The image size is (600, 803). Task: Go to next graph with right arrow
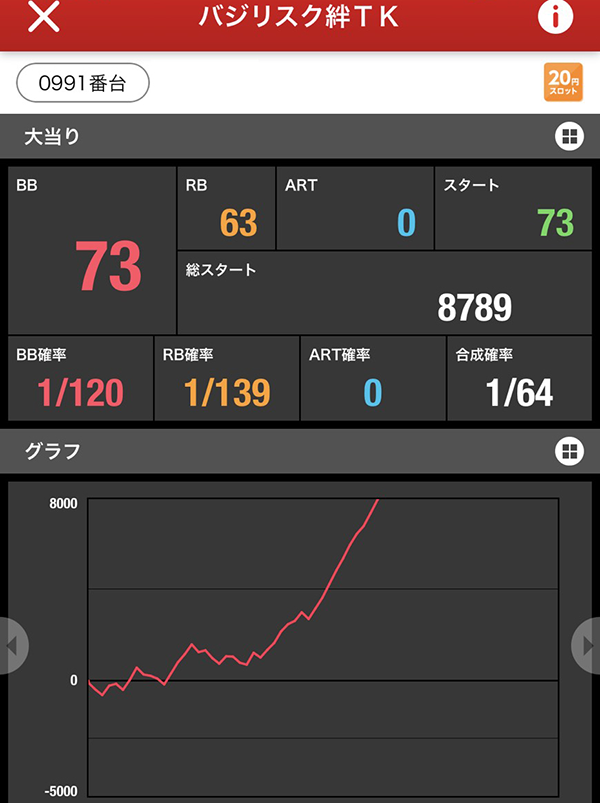click(588, 646)
